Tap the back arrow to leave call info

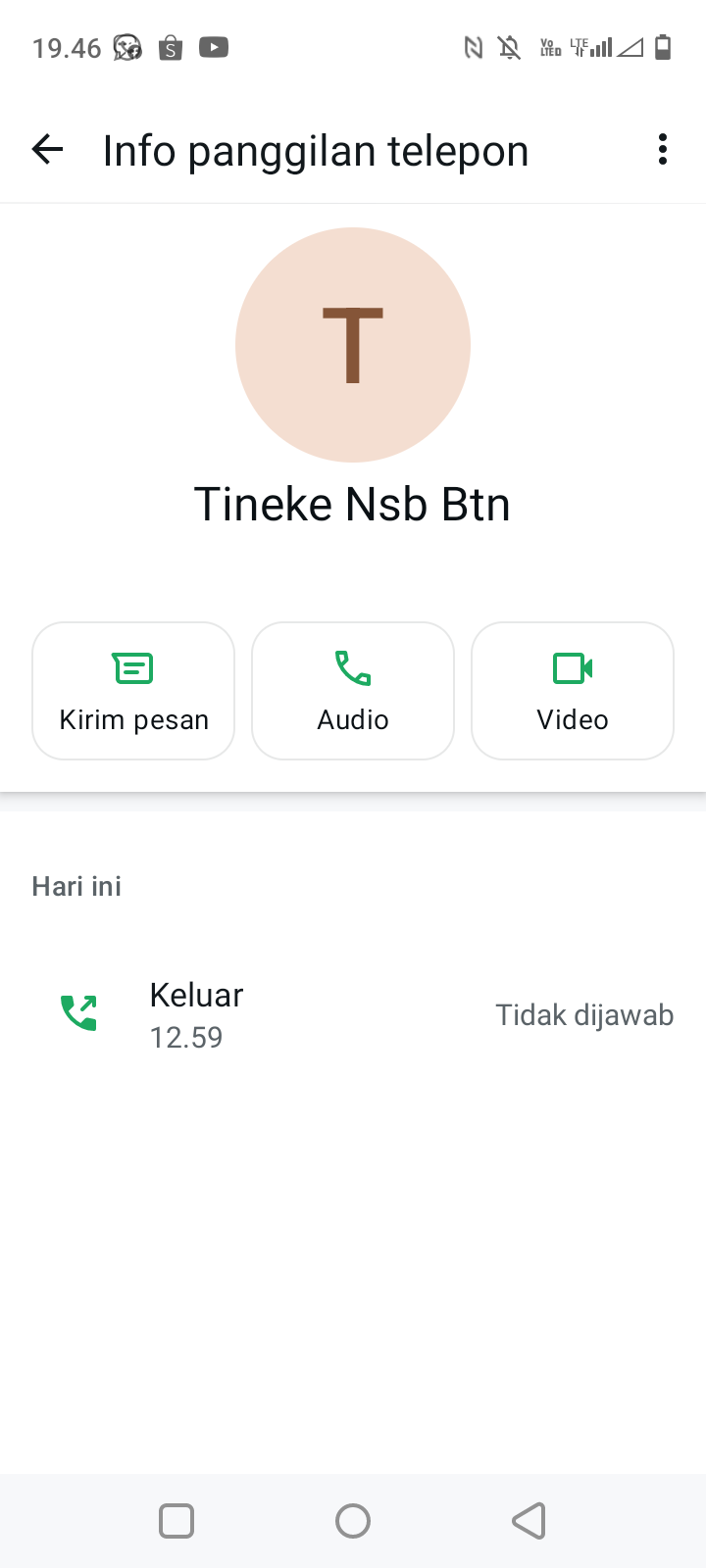46,150
